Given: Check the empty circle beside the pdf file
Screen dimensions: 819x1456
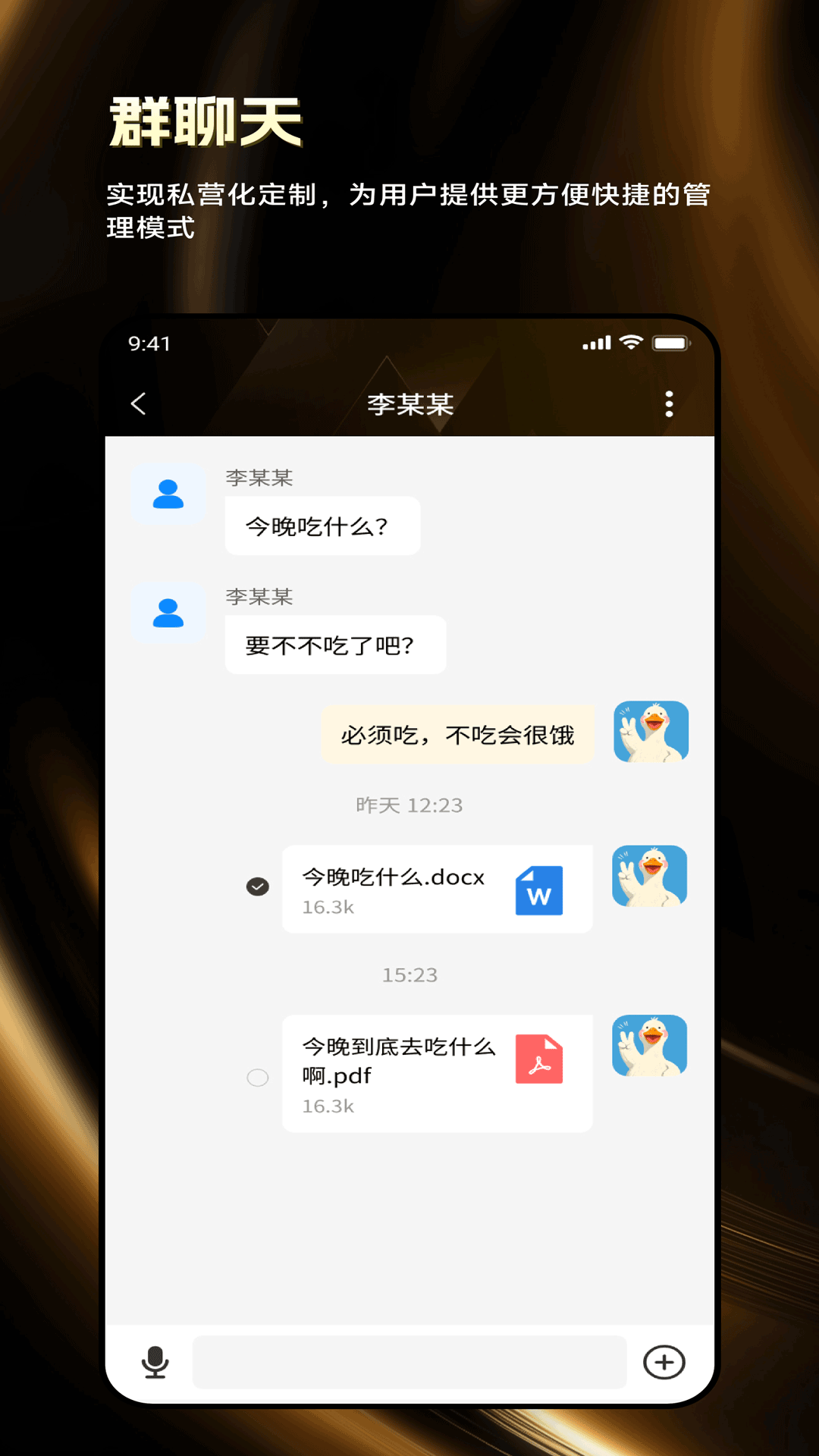Looking at the screenshot, I should click(x=257, y=1076).
